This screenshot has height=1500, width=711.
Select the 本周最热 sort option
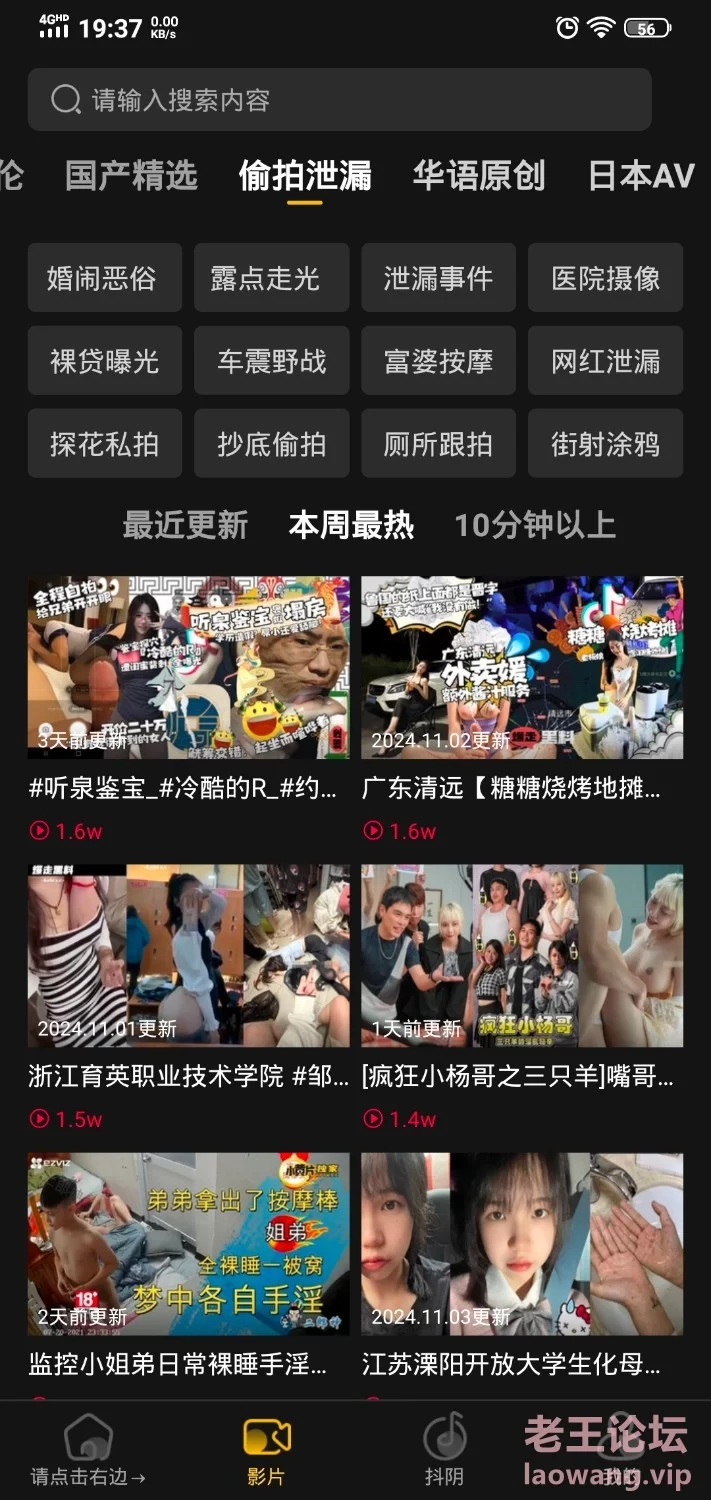(x=351, y=525)
